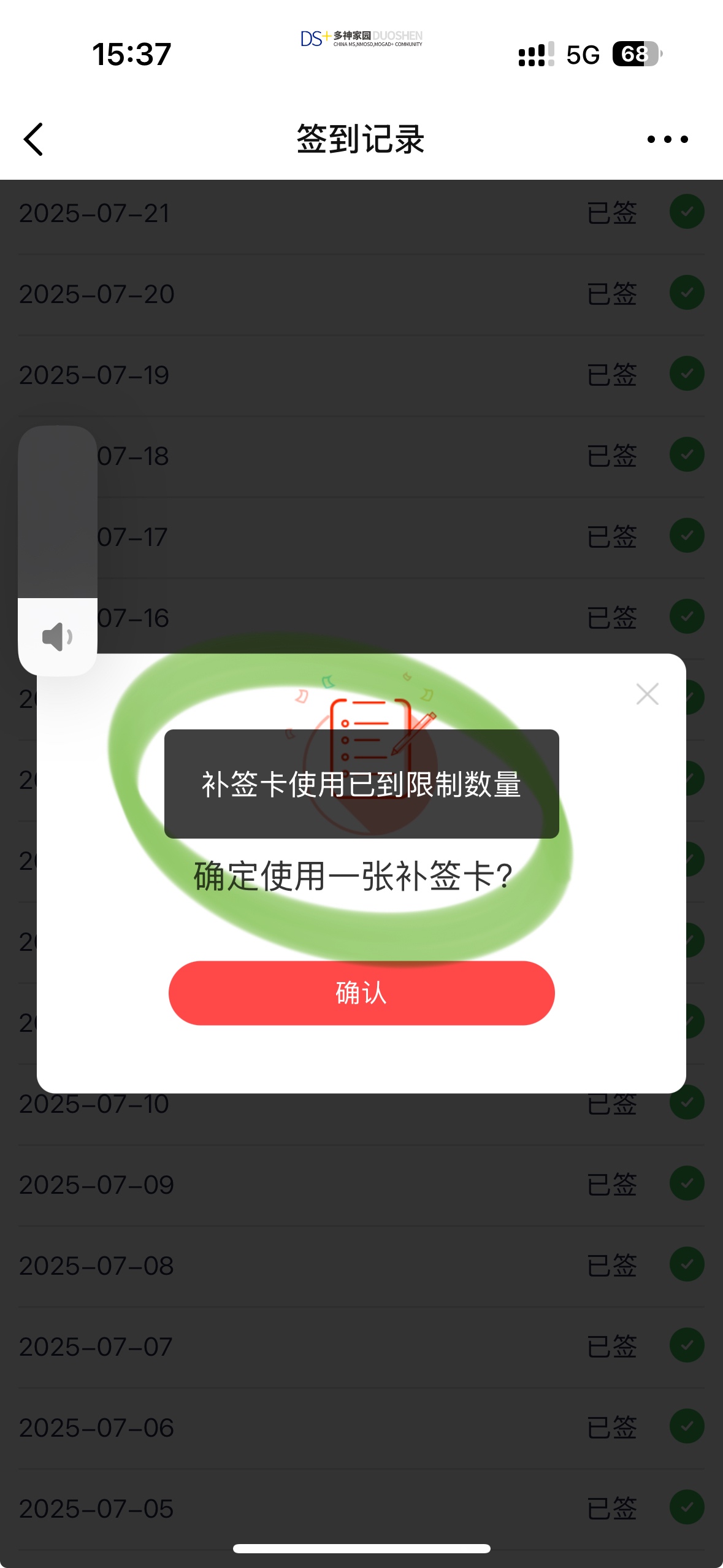Close the 补签卡 dialog
Viewport: 723px width, 1568px height.
pos(647,694)
